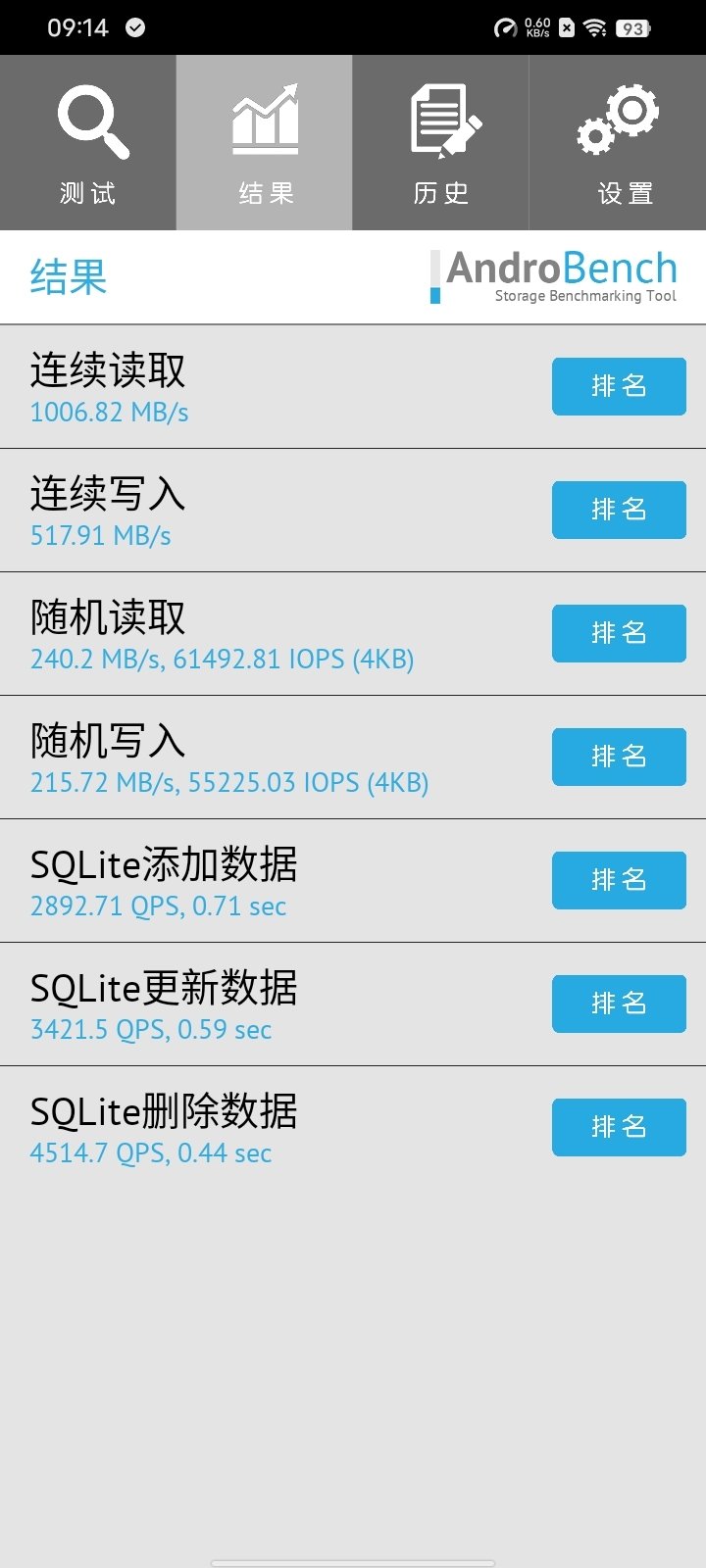Screen dimensions: 706x1568
Task: Click 排名 for SQLite更新数据
Action: [x=619, y=1004]
